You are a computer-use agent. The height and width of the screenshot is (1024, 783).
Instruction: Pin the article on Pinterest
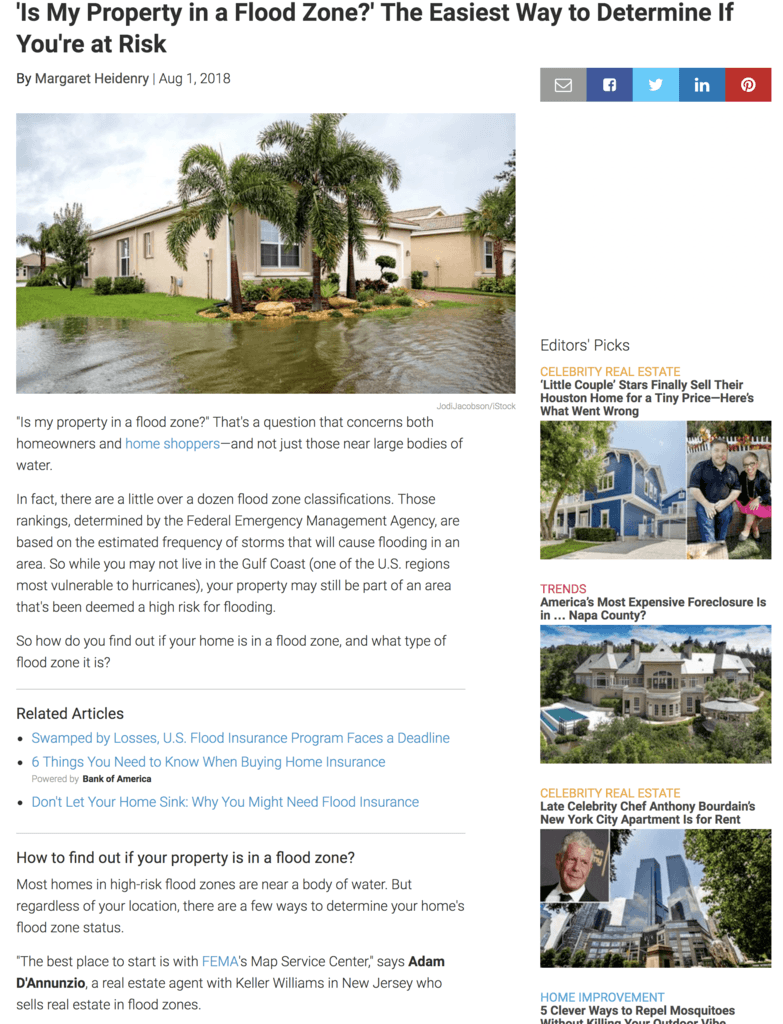click(748, 85)
